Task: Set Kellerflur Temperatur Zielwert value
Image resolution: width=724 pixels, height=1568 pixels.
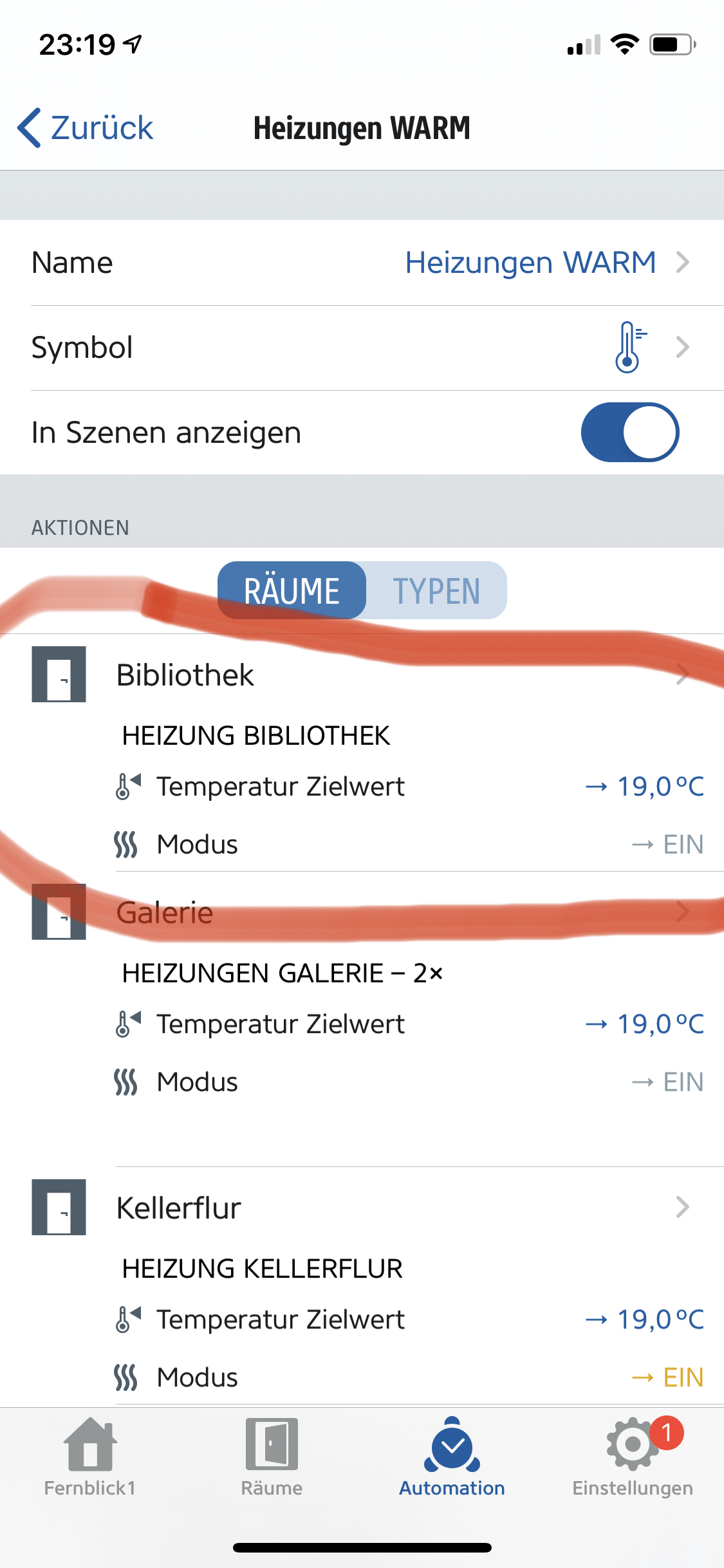Action: click(644, 1320)
